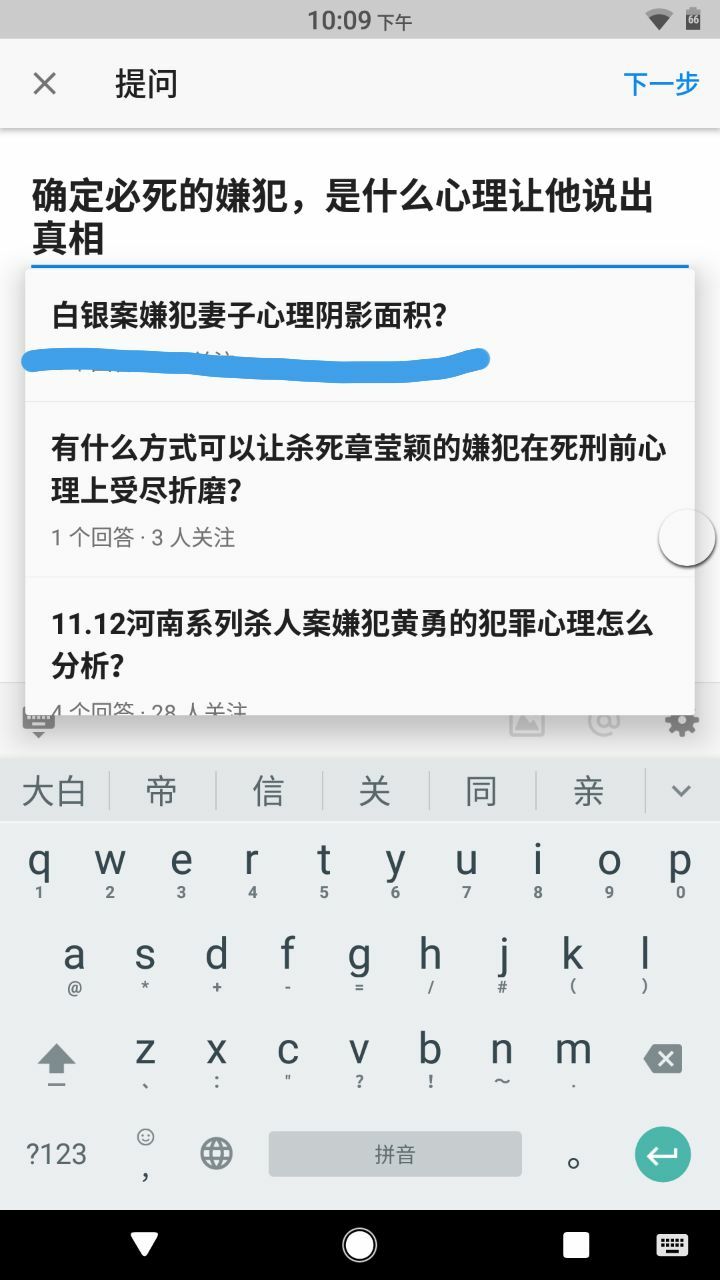Switch keyboard to ?123 symbols

[x=56, y=1154]
